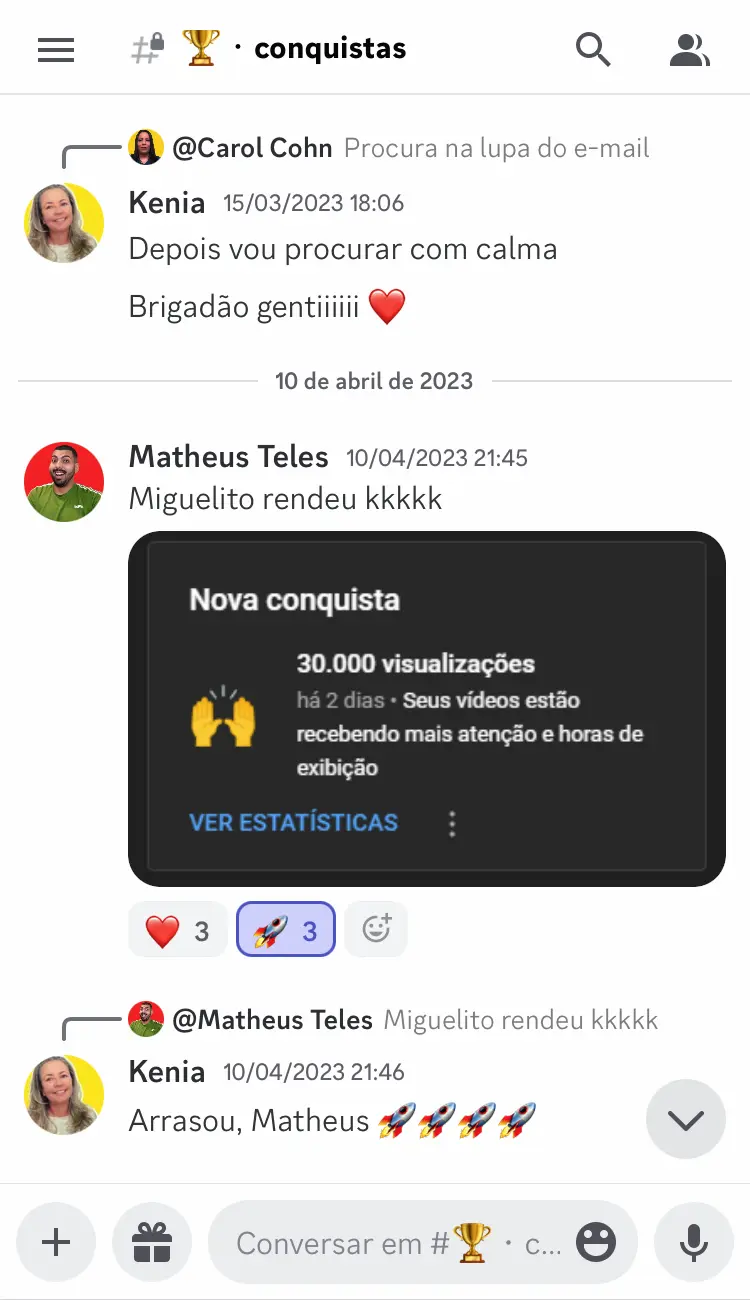Go to replied message Miguelito rendeu kkkkk
750x1300 pixels.
coord(394,1020)
